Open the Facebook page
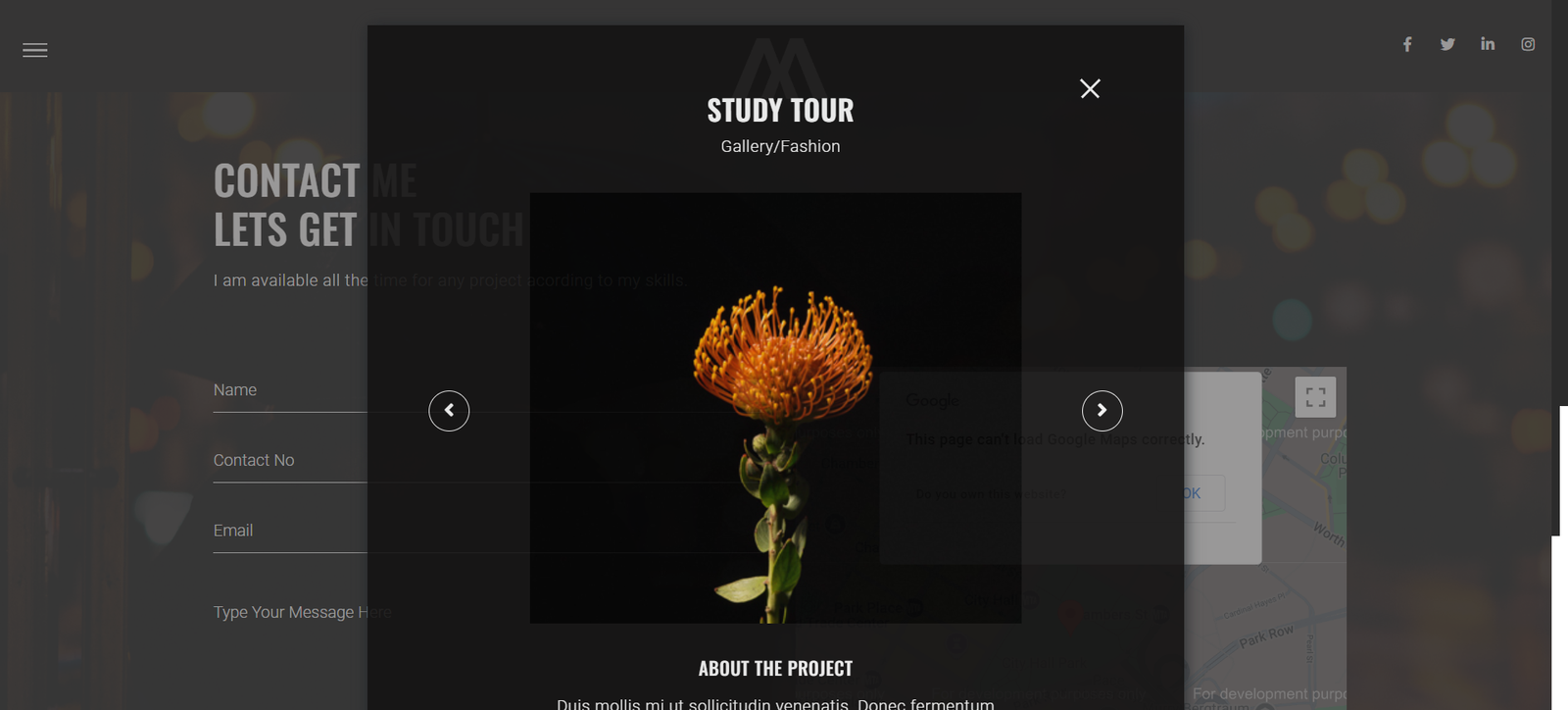 tap(1407, 44)
